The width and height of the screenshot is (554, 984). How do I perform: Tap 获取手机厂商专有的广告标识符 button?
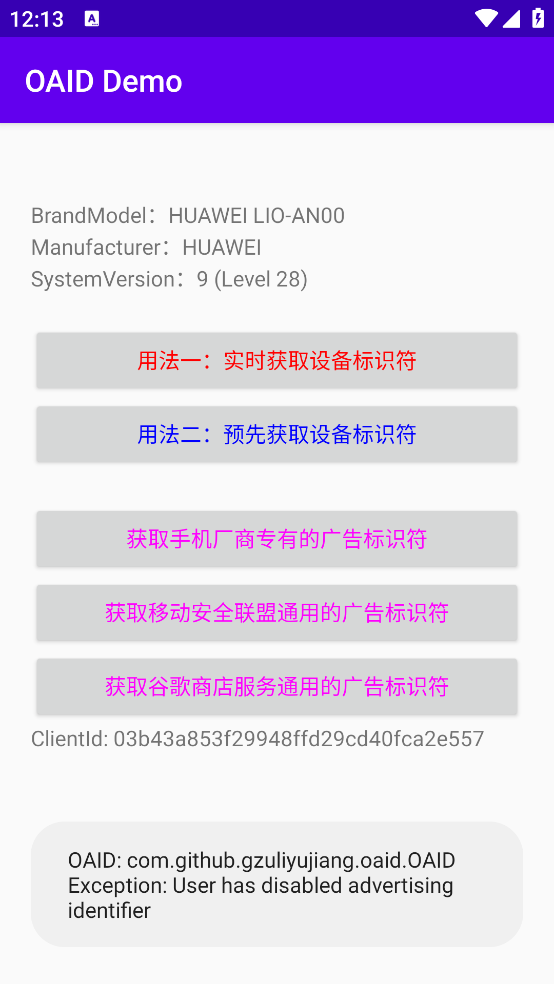click(x=277, y=538)
